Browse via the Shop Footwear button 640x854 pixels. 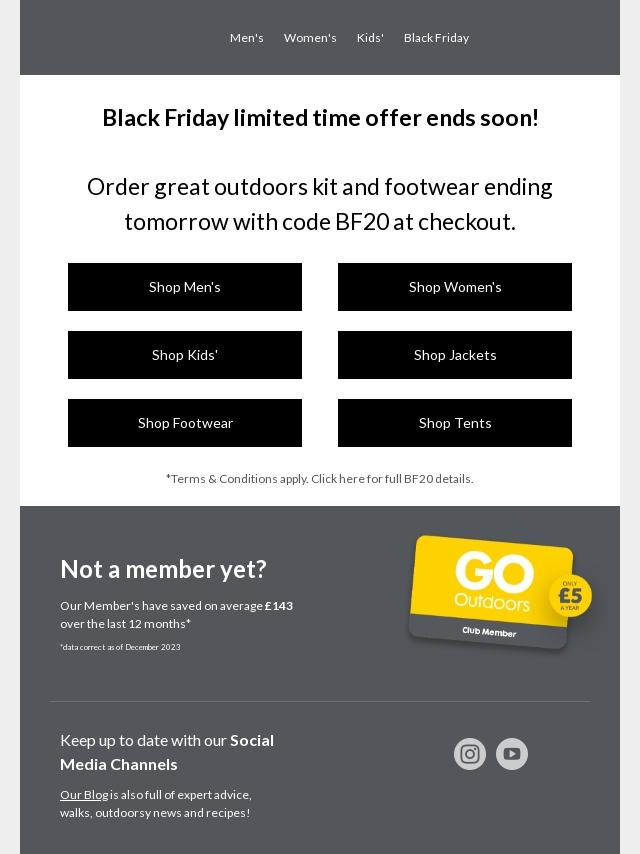[x=185, y=423]
